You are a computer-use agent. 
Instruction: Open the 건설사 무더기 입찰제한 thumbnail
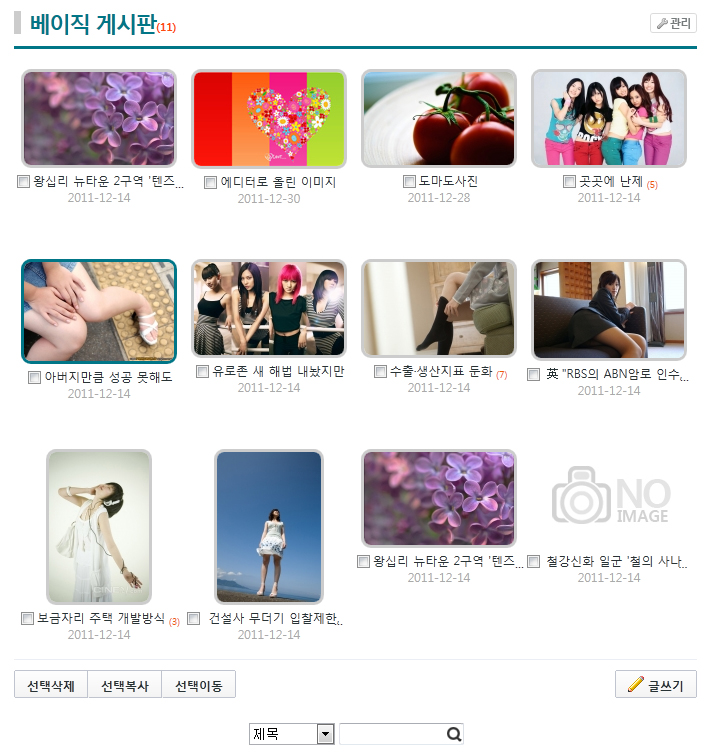pos(269,526)
